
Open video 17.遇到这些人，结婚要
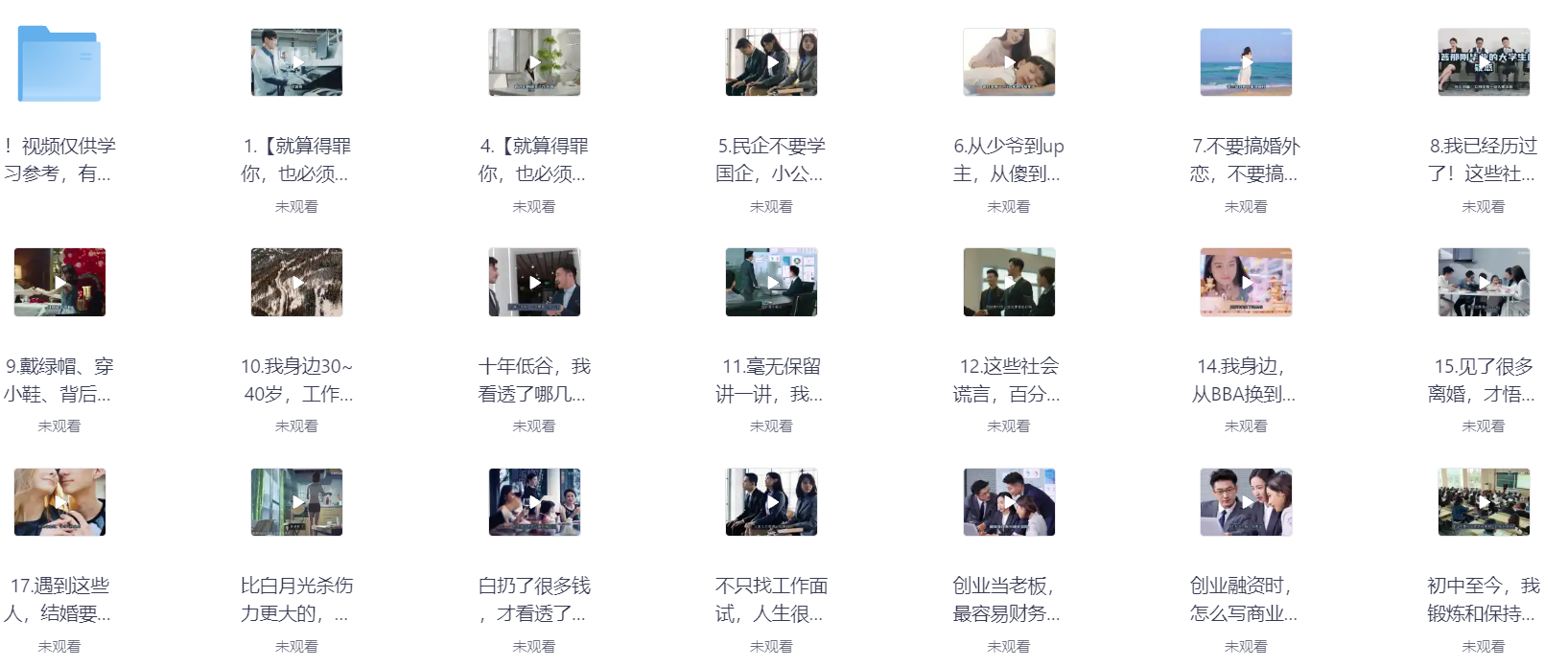click(x=59, y=502)
